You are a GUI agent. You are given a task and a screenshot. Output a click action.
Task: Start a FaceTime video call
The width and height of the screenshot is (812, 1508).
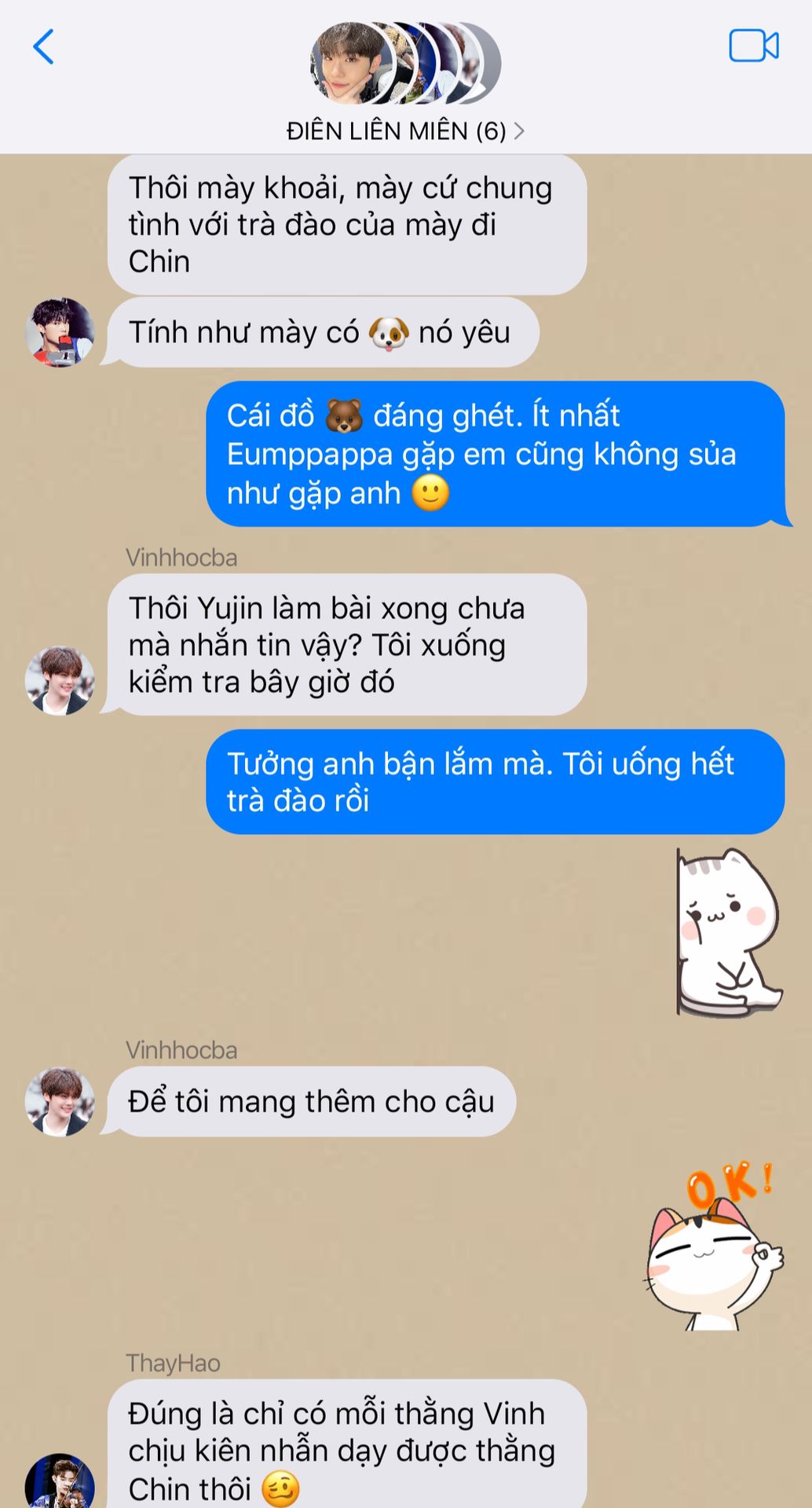753,46
